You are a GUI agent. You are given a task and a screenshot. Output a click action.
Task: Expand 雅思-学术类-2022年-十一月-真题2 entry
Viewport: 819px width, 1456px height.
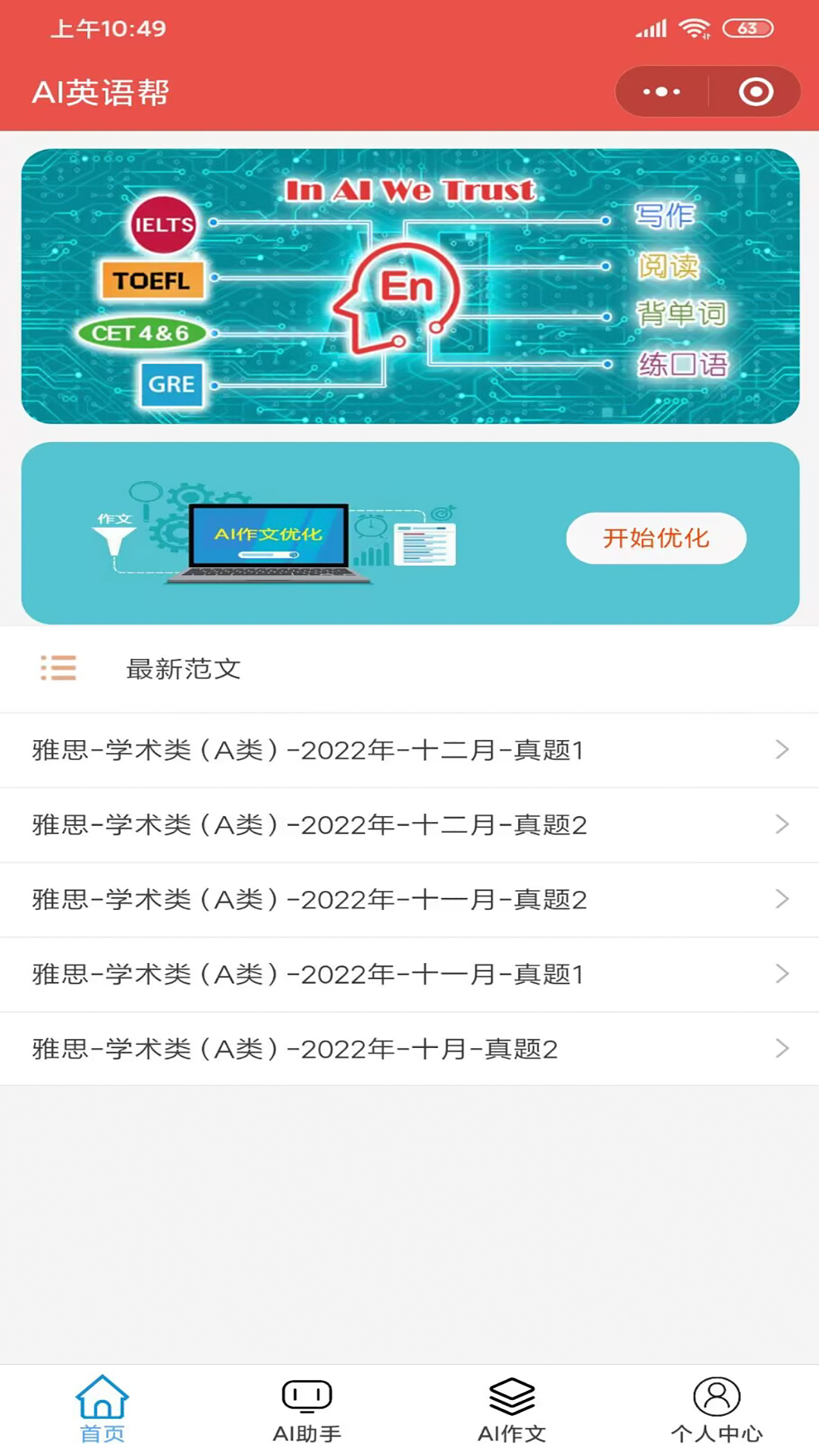coord(409,899)
